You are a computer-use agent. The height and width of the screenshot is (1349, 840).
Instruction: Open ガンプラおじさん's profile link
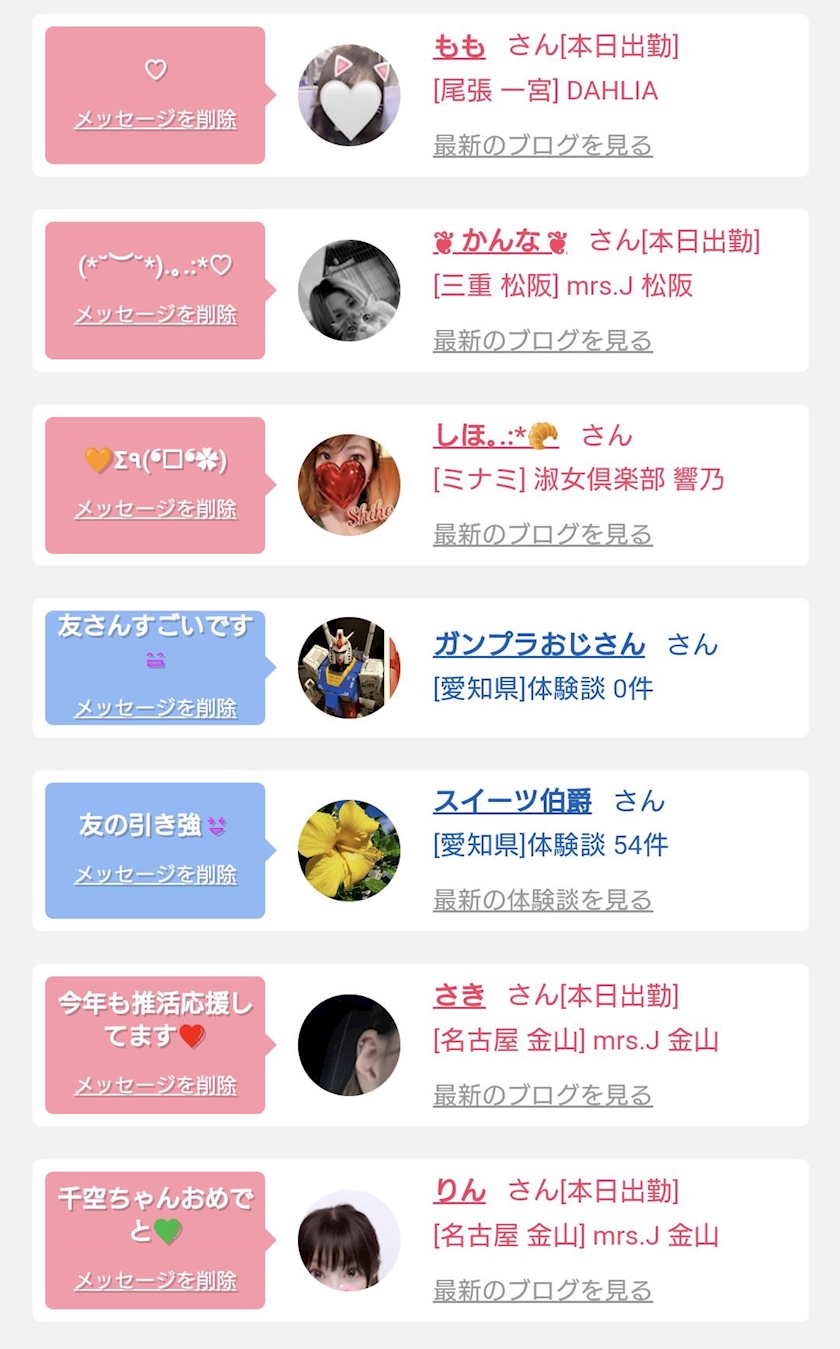pyautogui.click(x=539, y=644)
